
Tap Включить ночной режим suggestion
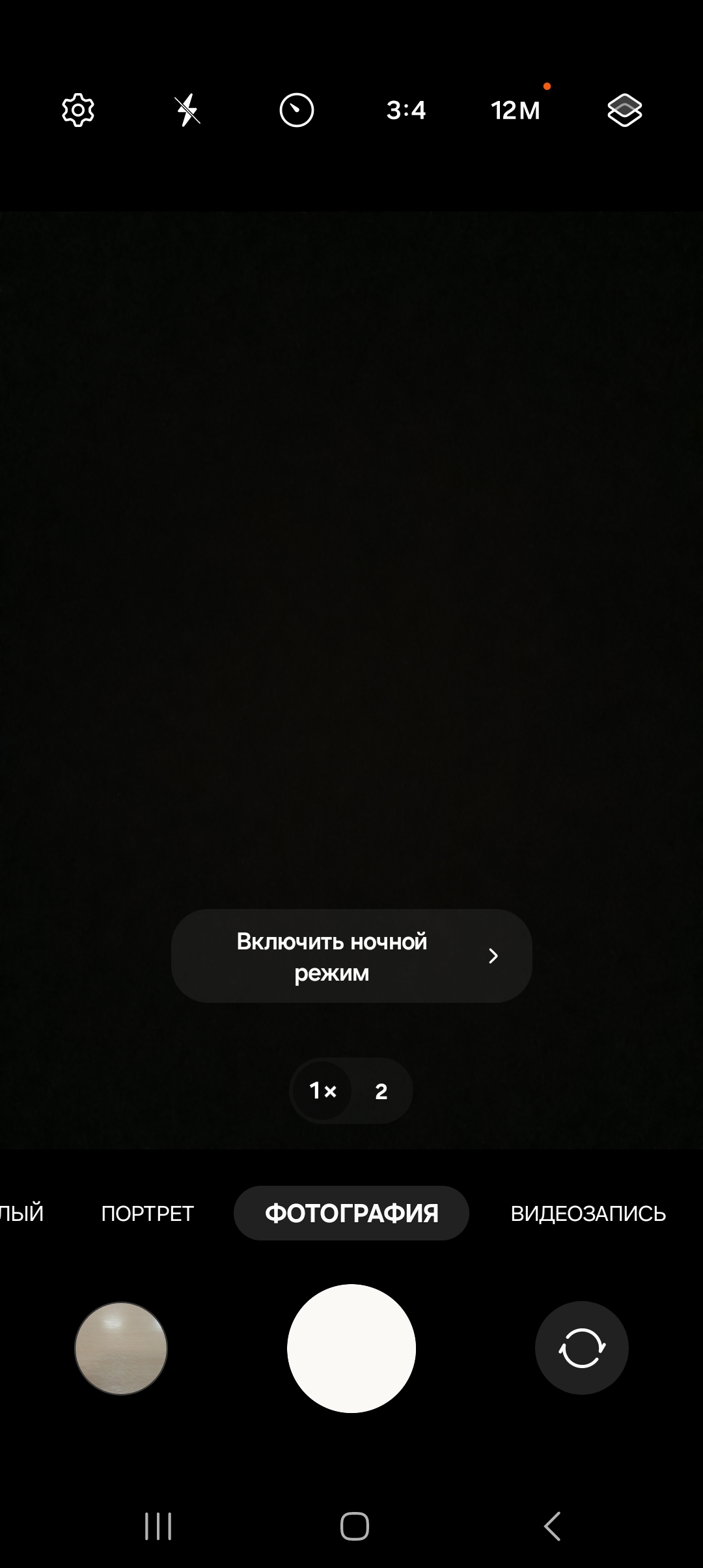(351, 956)
